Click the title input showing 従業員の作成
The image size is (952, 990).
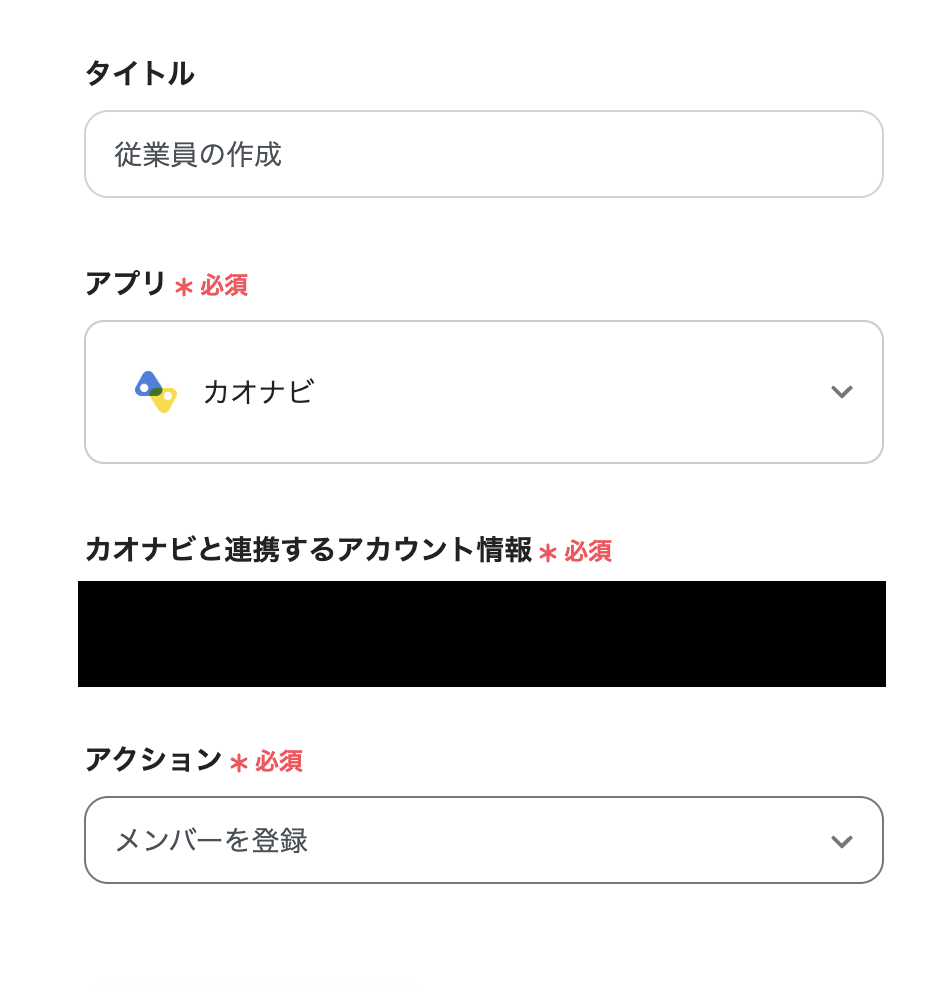tap(483, 153)
